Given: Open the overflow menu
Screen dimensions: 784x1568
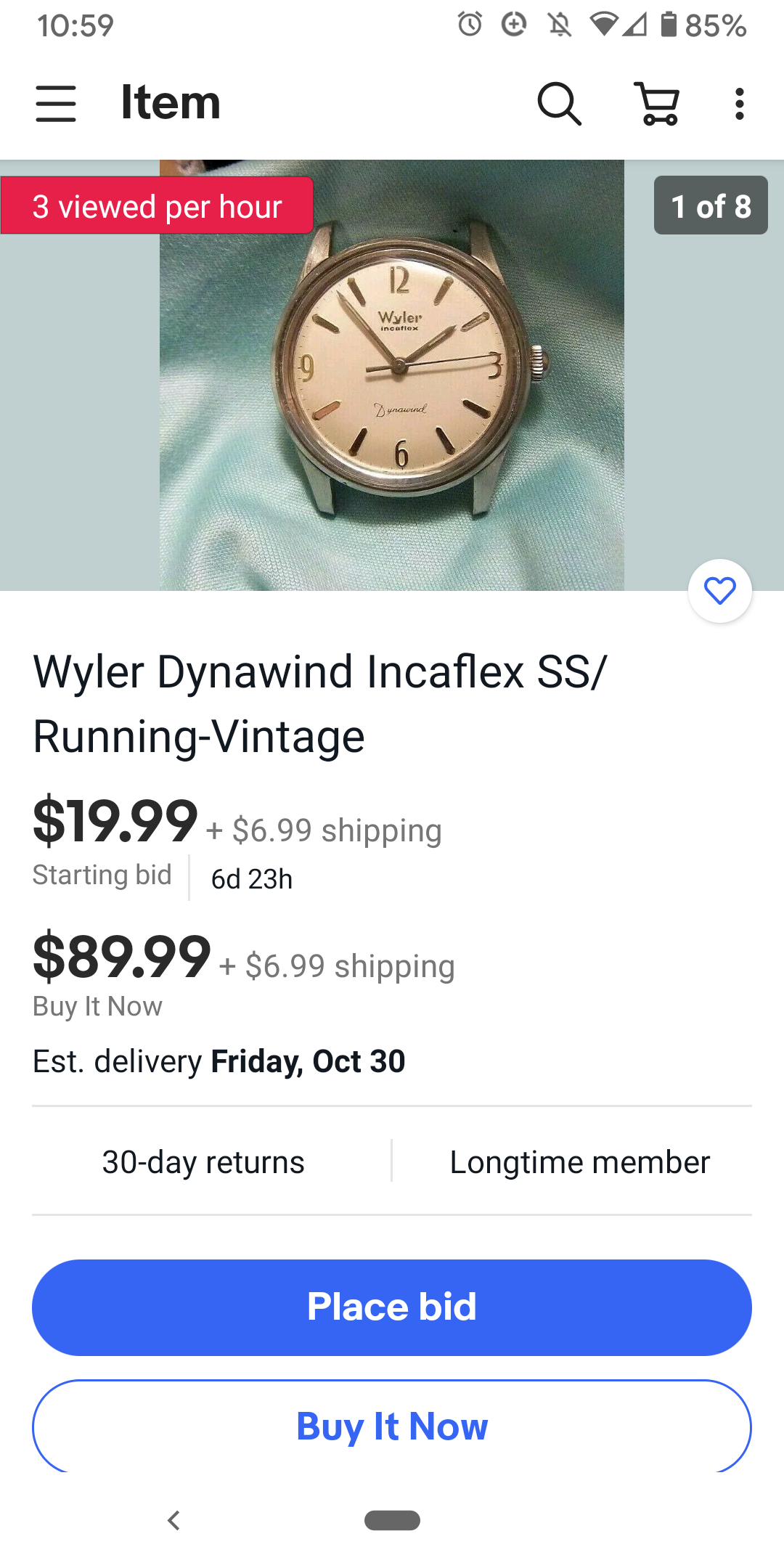Looking at the screenshot, I should (x=739, y=104).
